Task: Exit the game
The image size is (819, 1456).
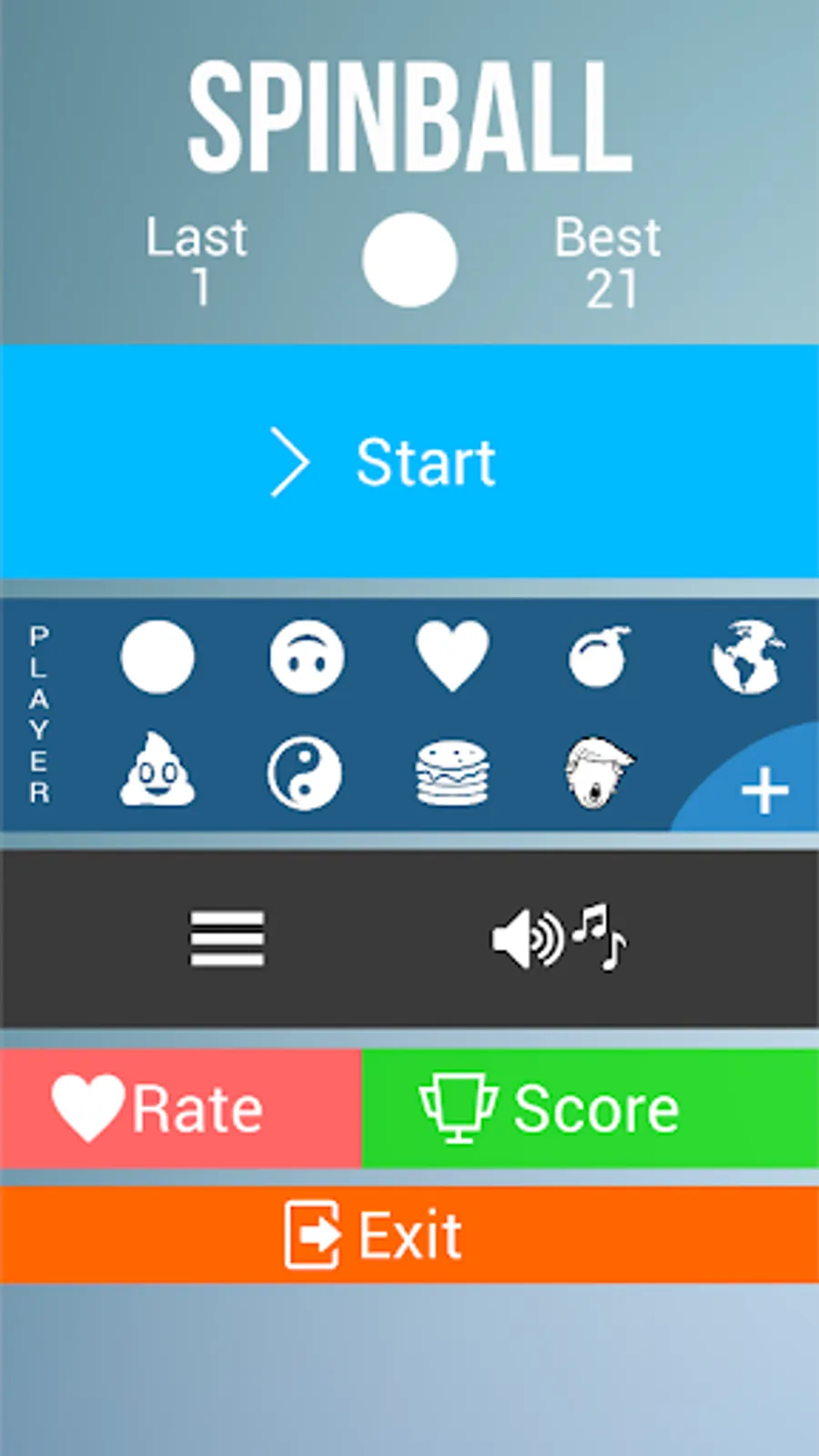Action: click(x=409, y=1234)
